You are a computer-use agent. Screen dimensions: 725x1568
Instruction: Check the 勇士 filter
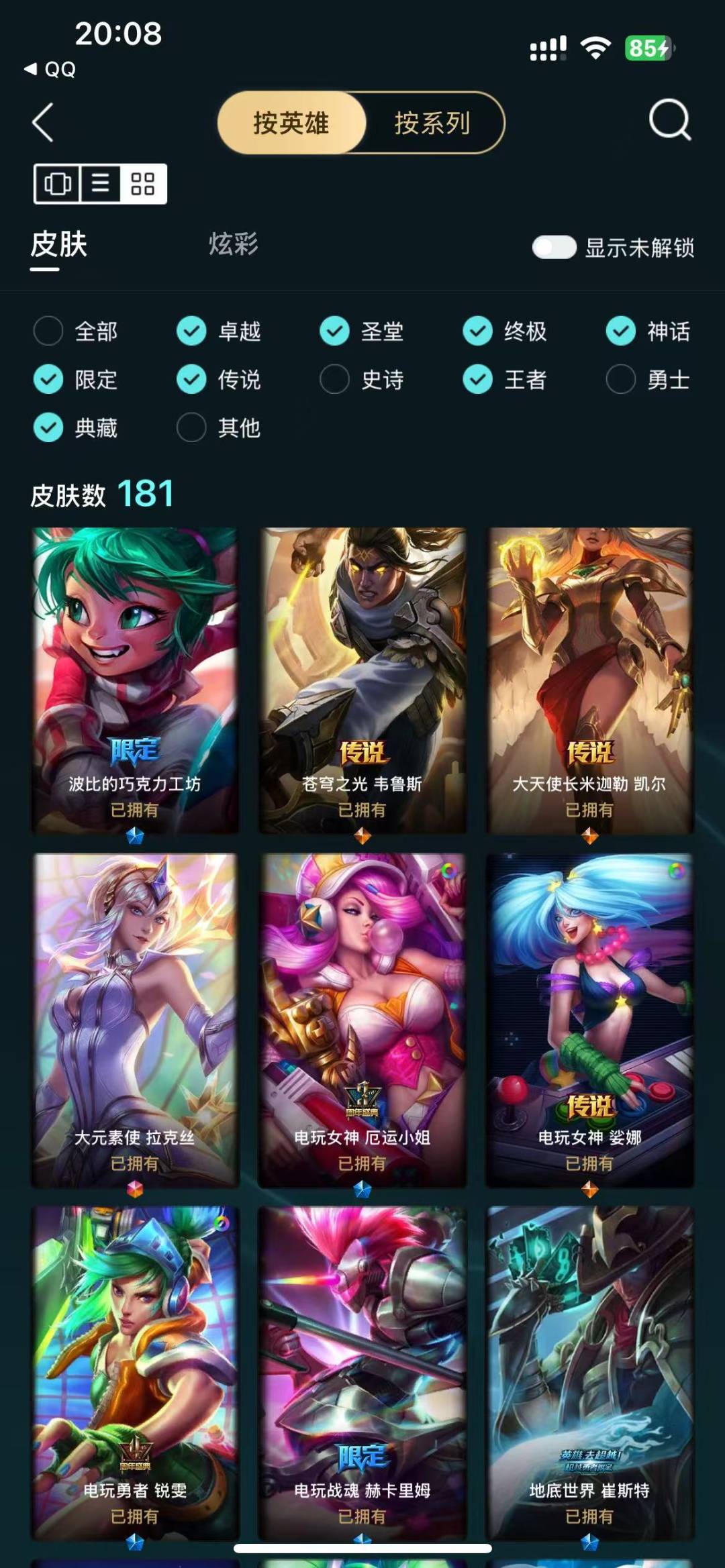(x=620, y=379)
